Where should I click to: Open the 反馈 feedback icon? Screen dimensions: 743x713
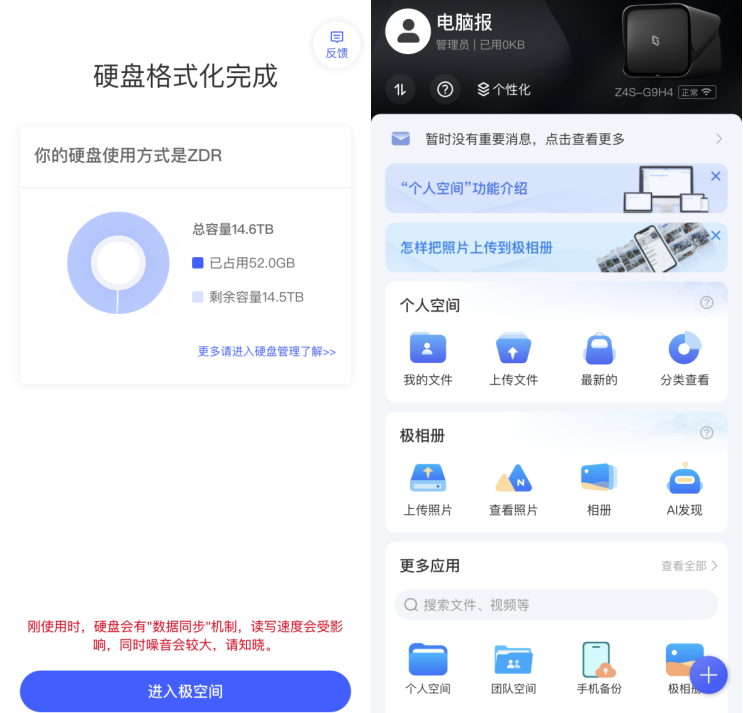[336, 44]
